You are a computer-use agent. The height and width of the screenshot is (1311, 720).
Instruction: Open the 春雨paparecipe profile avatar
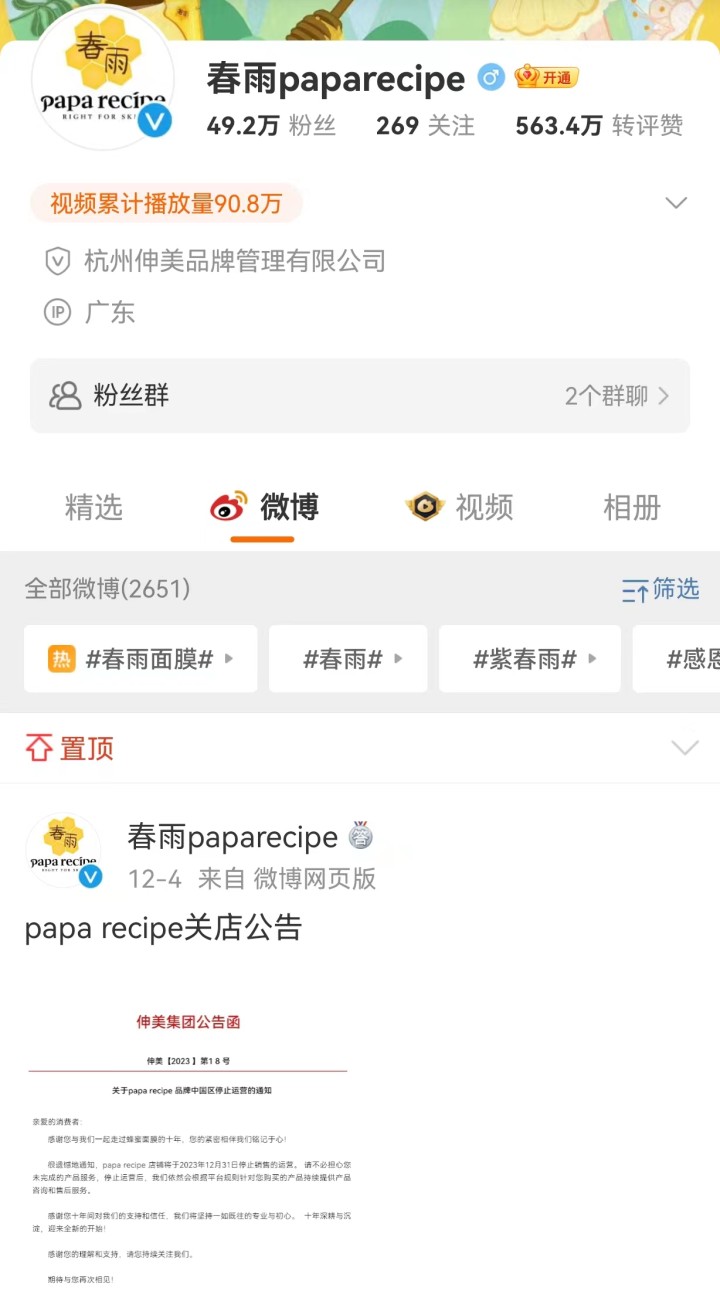103,79
